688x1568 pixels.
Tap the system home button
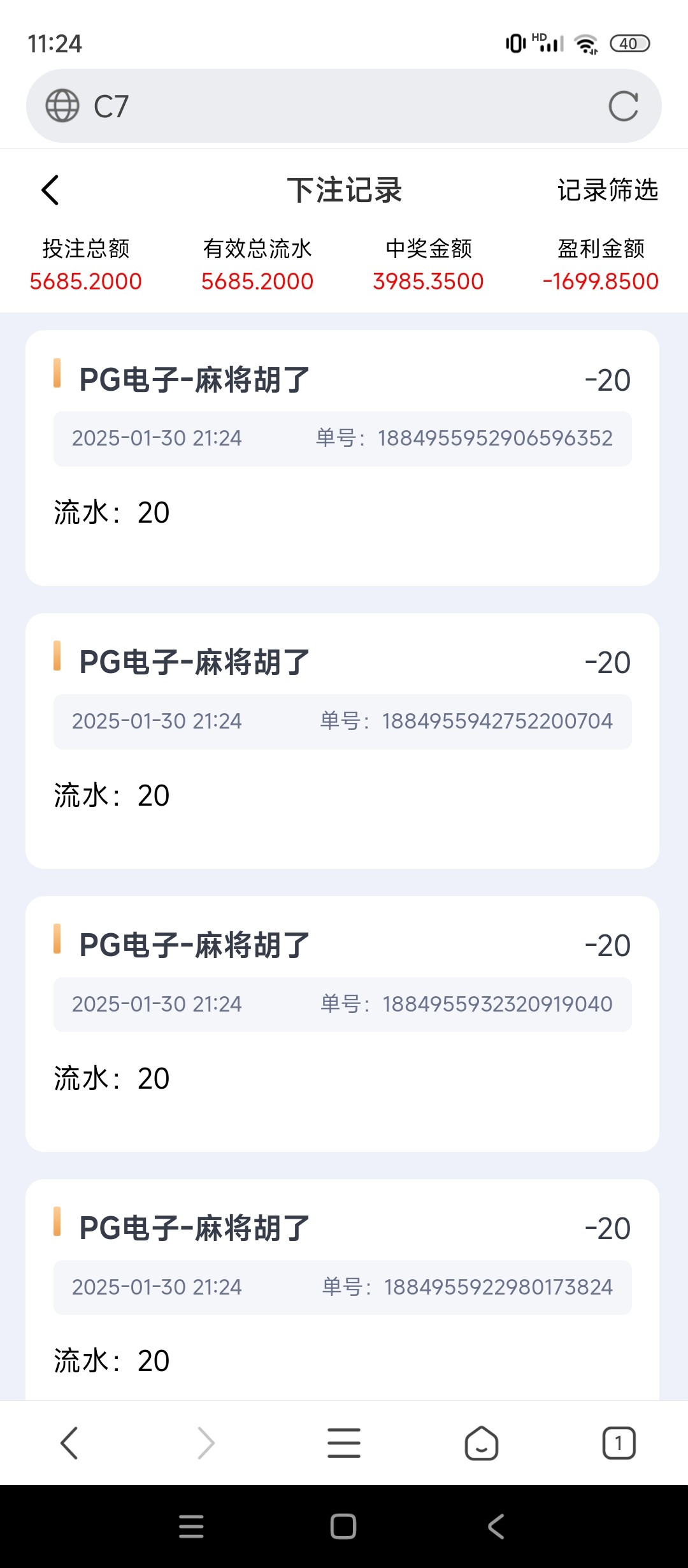click(343, 1527)
